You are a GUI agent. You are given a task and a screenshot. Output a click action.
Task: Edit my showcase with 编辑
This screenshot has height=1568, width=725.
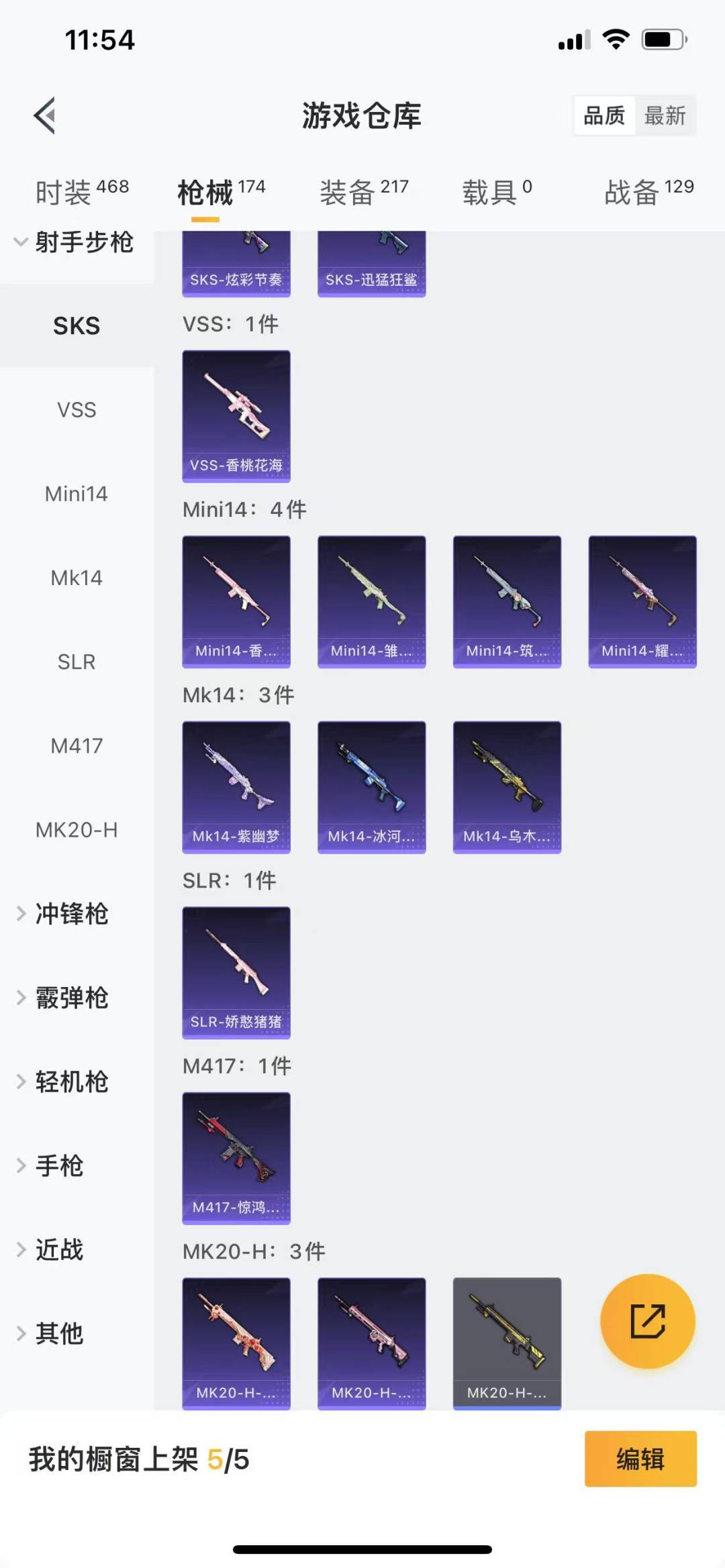point(640,1459)
